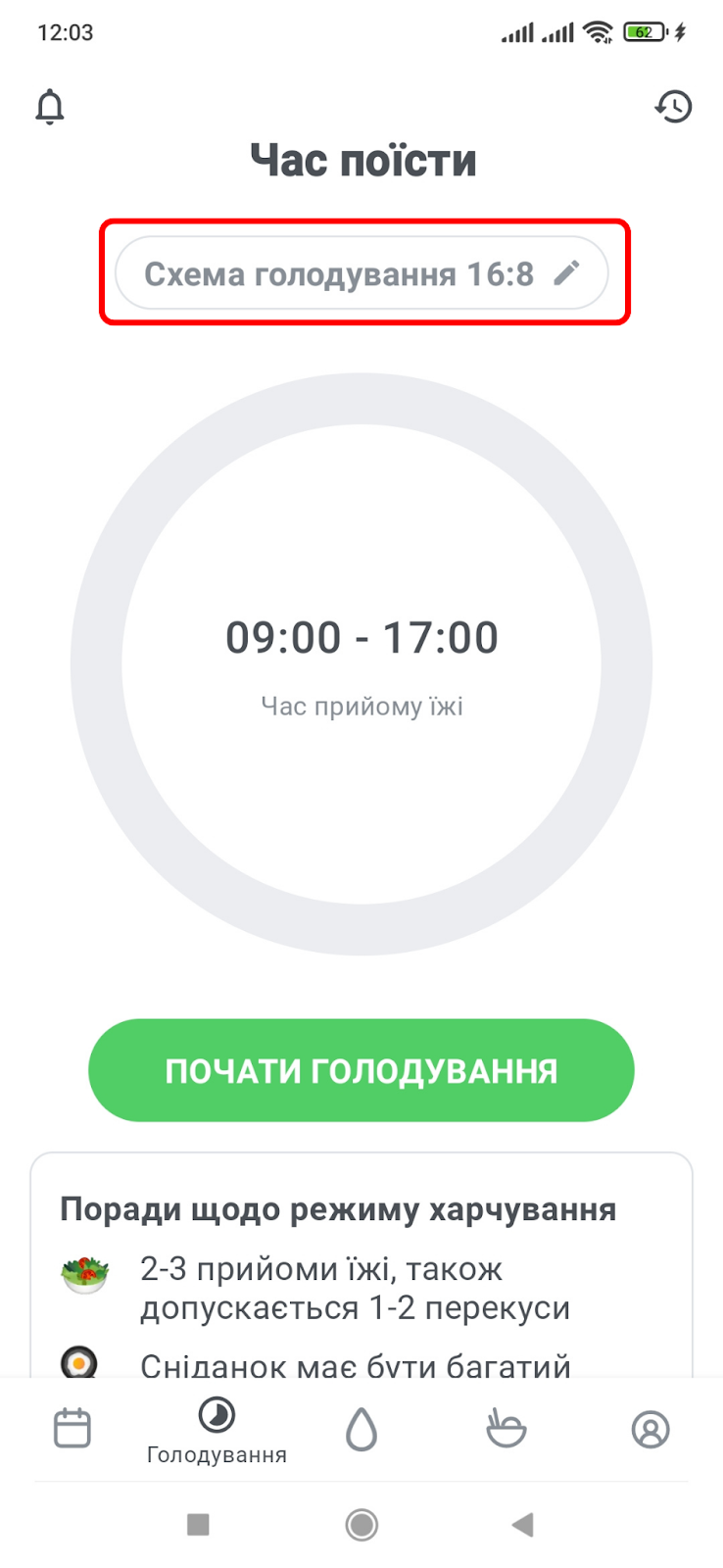Edit the 16:8 fasting scheme
This screenshot has width=723, height=1568.
click(361, 273)
